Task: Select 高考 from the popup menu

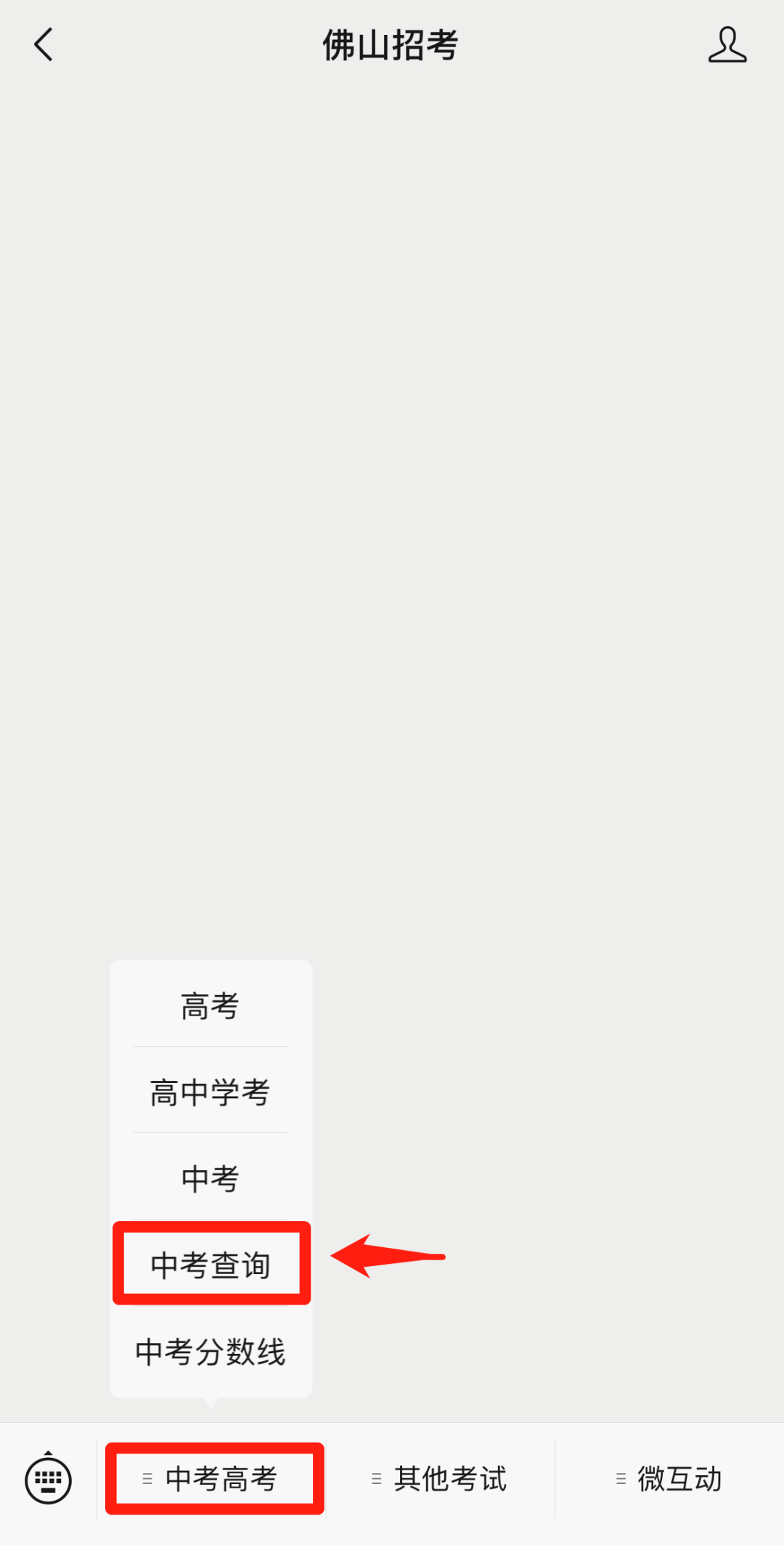Action: [x=211, y=1006]
